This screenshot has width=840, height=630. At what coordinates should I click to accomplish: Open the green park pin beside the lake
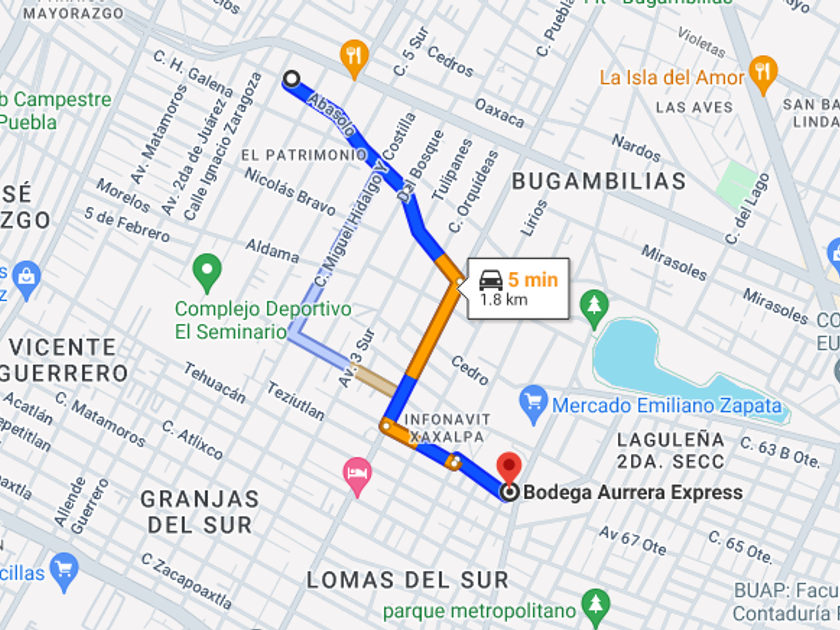click(594, 307)
